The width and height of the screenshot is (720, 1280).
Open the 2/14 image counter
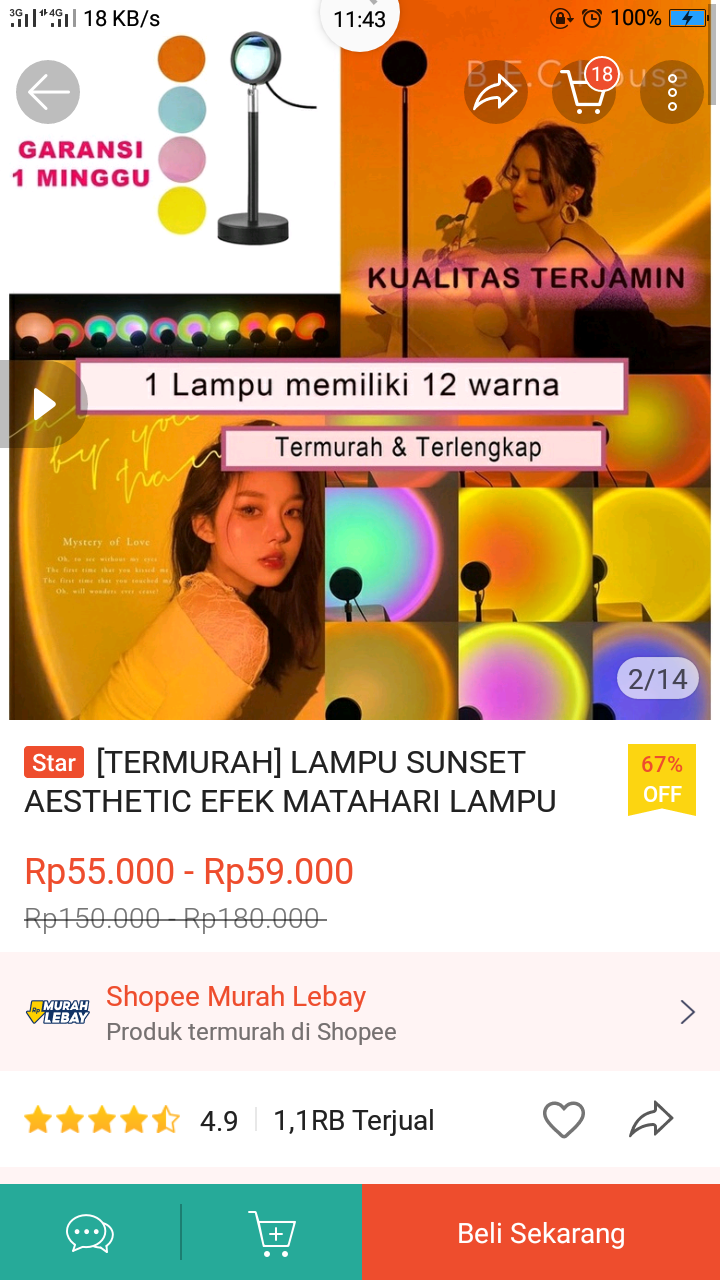(x=656, y=678)
